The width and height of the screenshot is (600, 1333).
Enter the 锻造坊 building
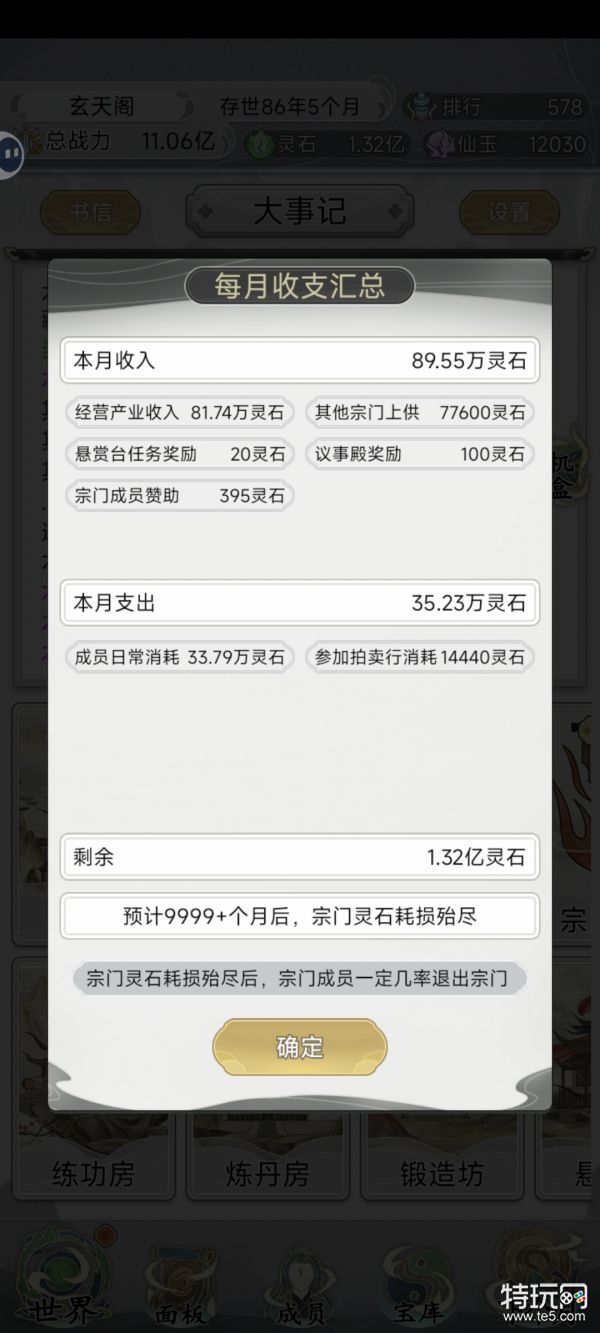click(x=443, y=1173)
